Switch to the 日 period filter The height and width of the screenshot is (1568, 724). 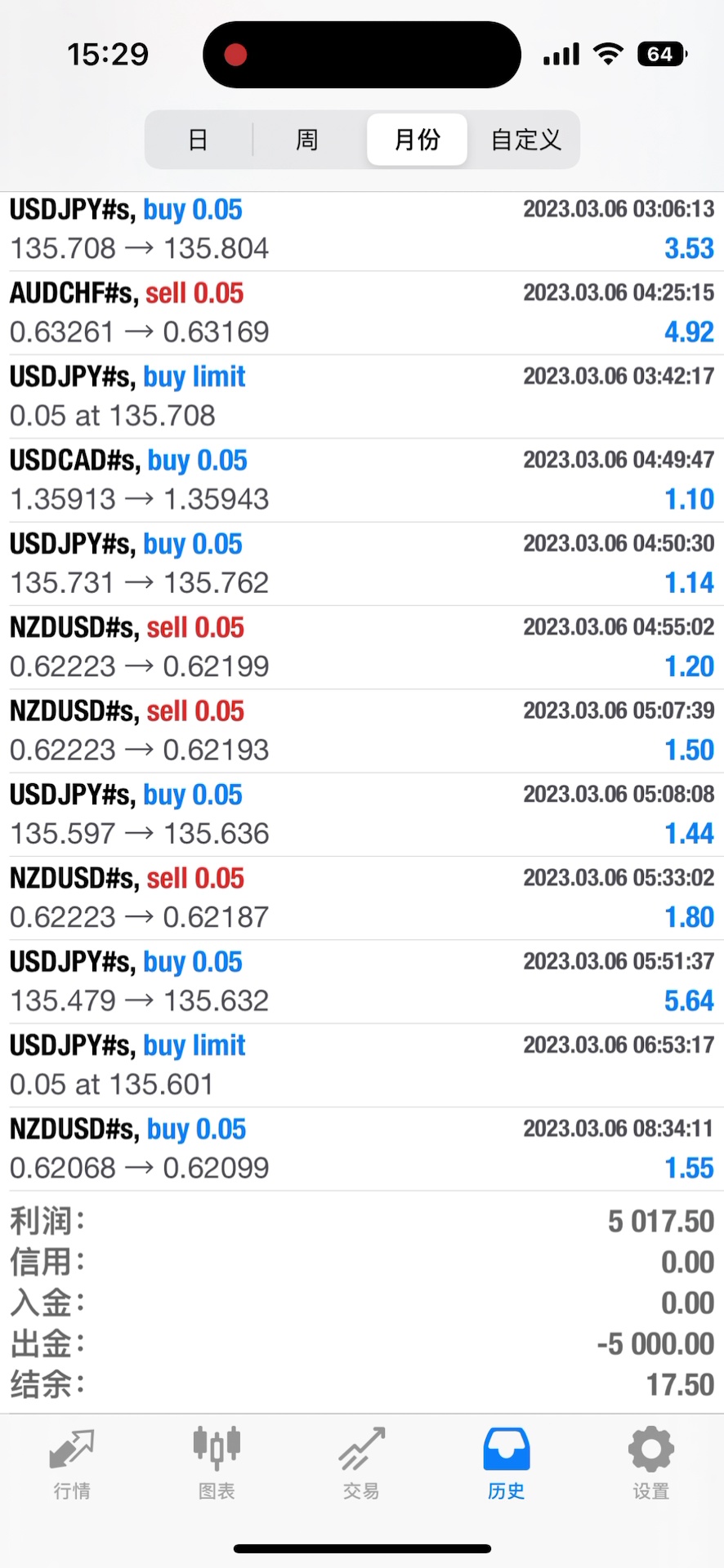tap(198, 140)
